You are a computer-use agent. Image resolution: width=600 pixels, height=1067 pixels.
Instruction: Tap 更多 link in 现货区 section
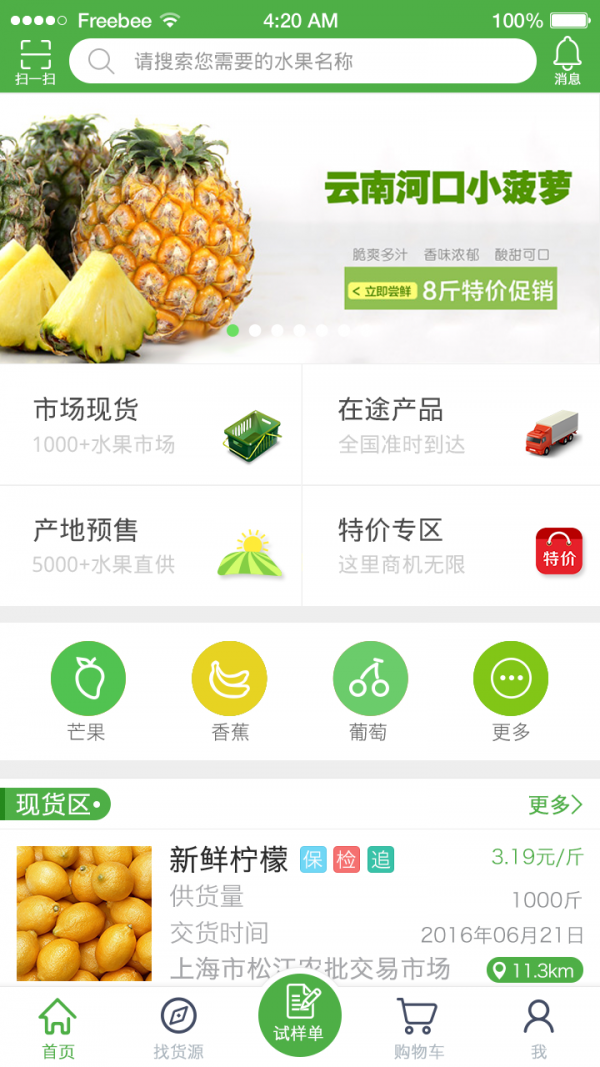[556, 804]
